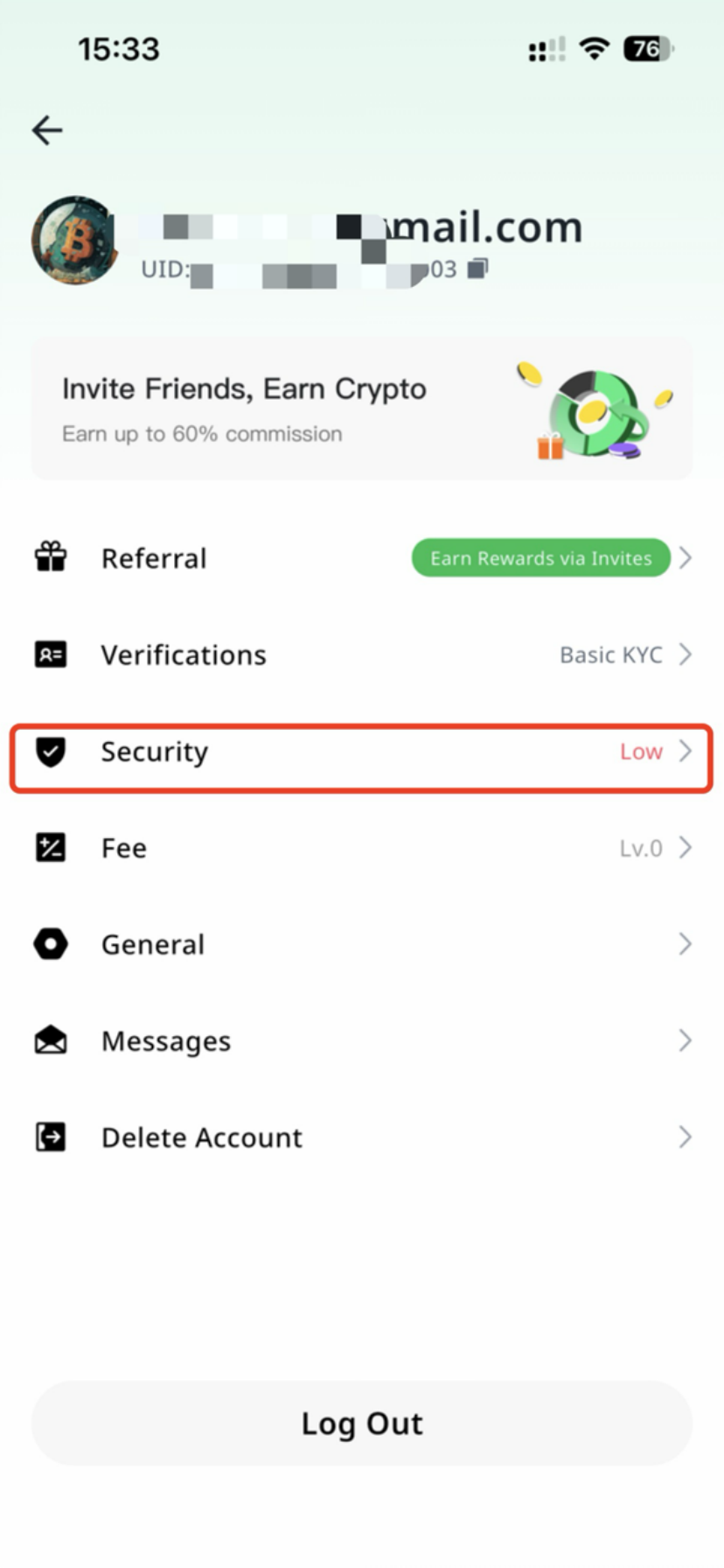View the Fee level details
Screen dimensions: 724x1568
(361, 848)
